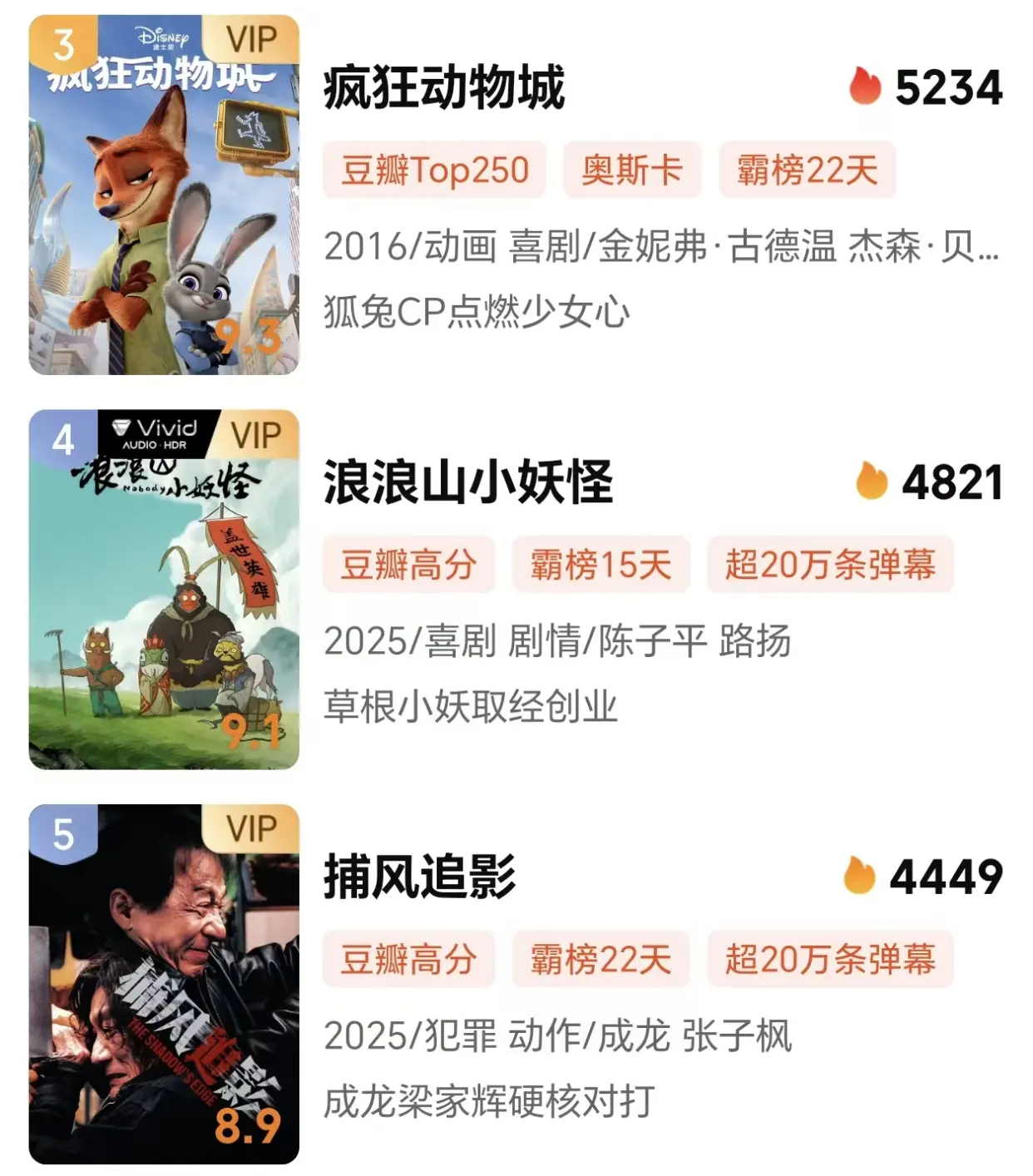Open the movie 浪浪山小妖怪
The width and height of the screenshot is (1033, 1176).
[467, 482]
